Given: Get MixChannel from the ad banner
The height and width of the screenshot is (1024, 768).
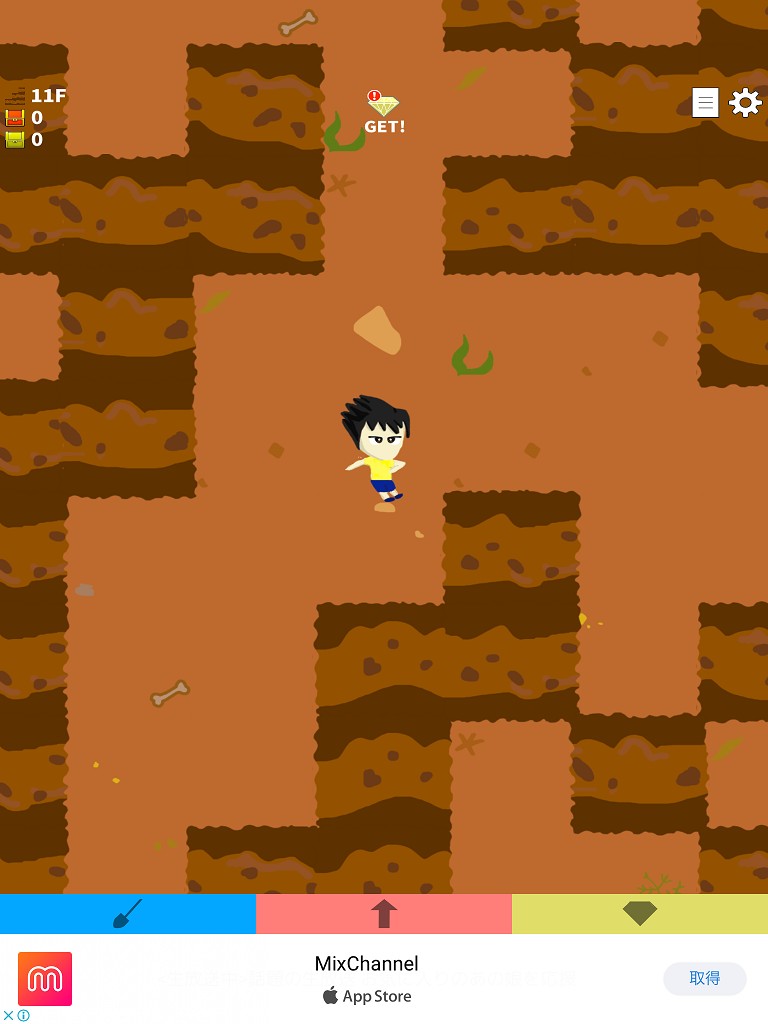Looking at the screenshot, I should [x=704, y=978].
